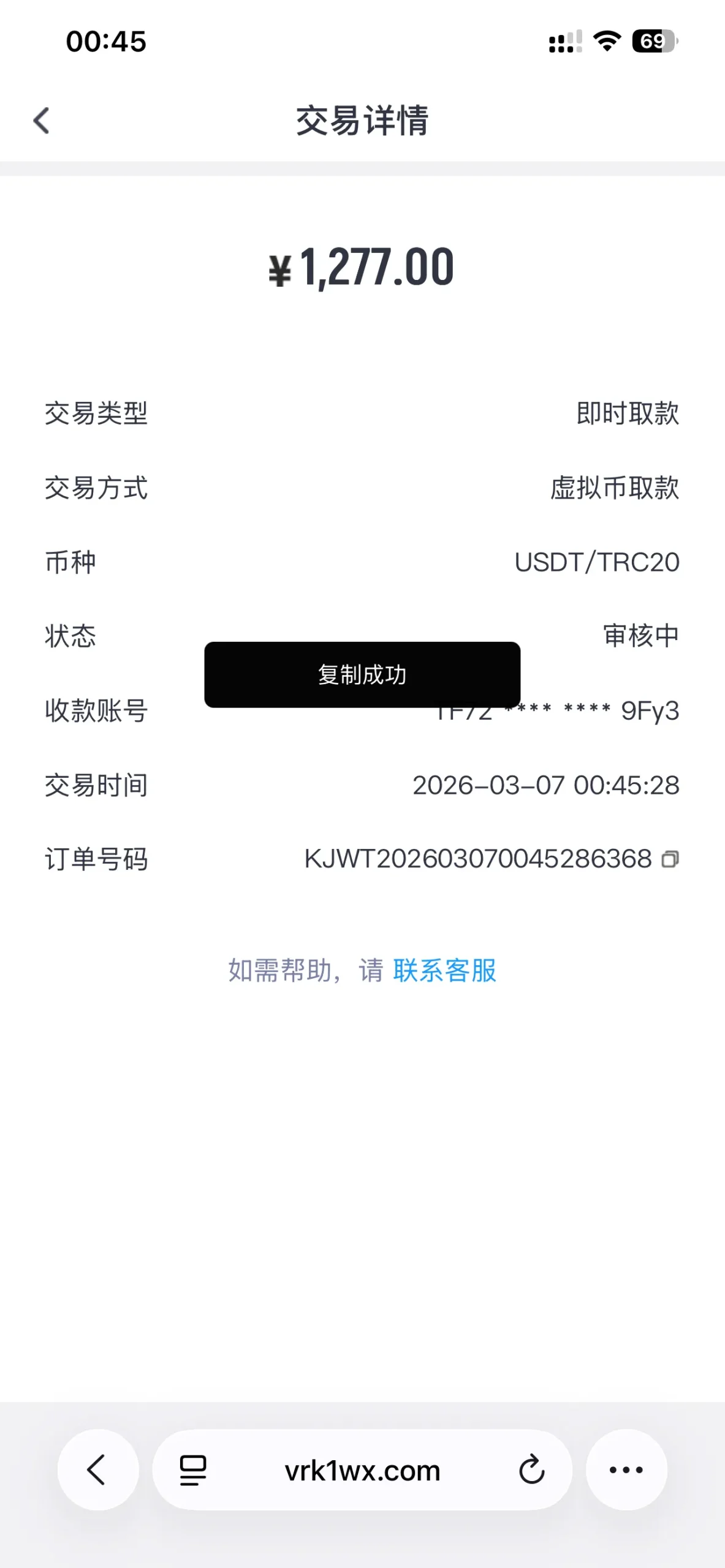
Task: Open the page menu icon beside the URL
Action: pyautogui.click(x=193, y=1470)
